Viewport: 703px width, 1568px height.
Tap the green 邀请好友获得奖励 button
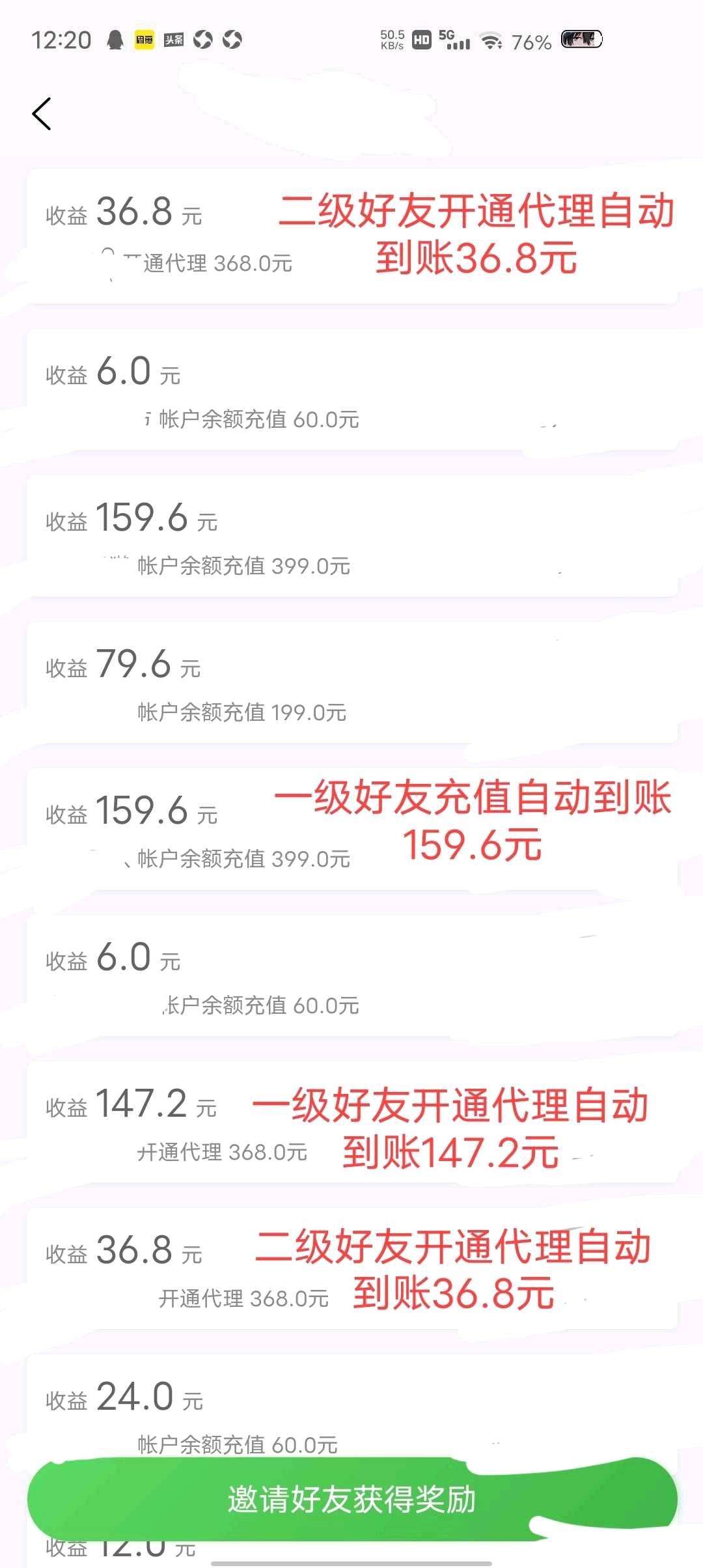tap(352, 1500)
